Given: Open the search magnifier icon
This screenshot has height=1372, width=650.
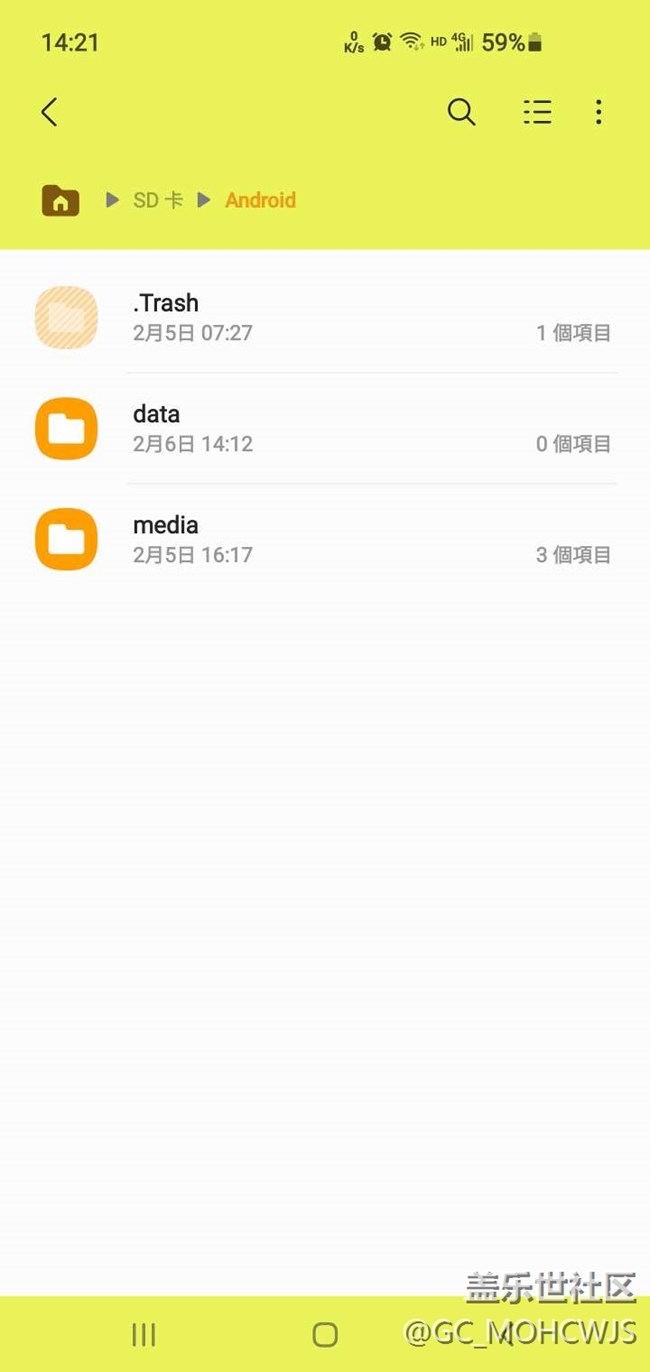Looking at the screenshot, I should pos(461,112).
